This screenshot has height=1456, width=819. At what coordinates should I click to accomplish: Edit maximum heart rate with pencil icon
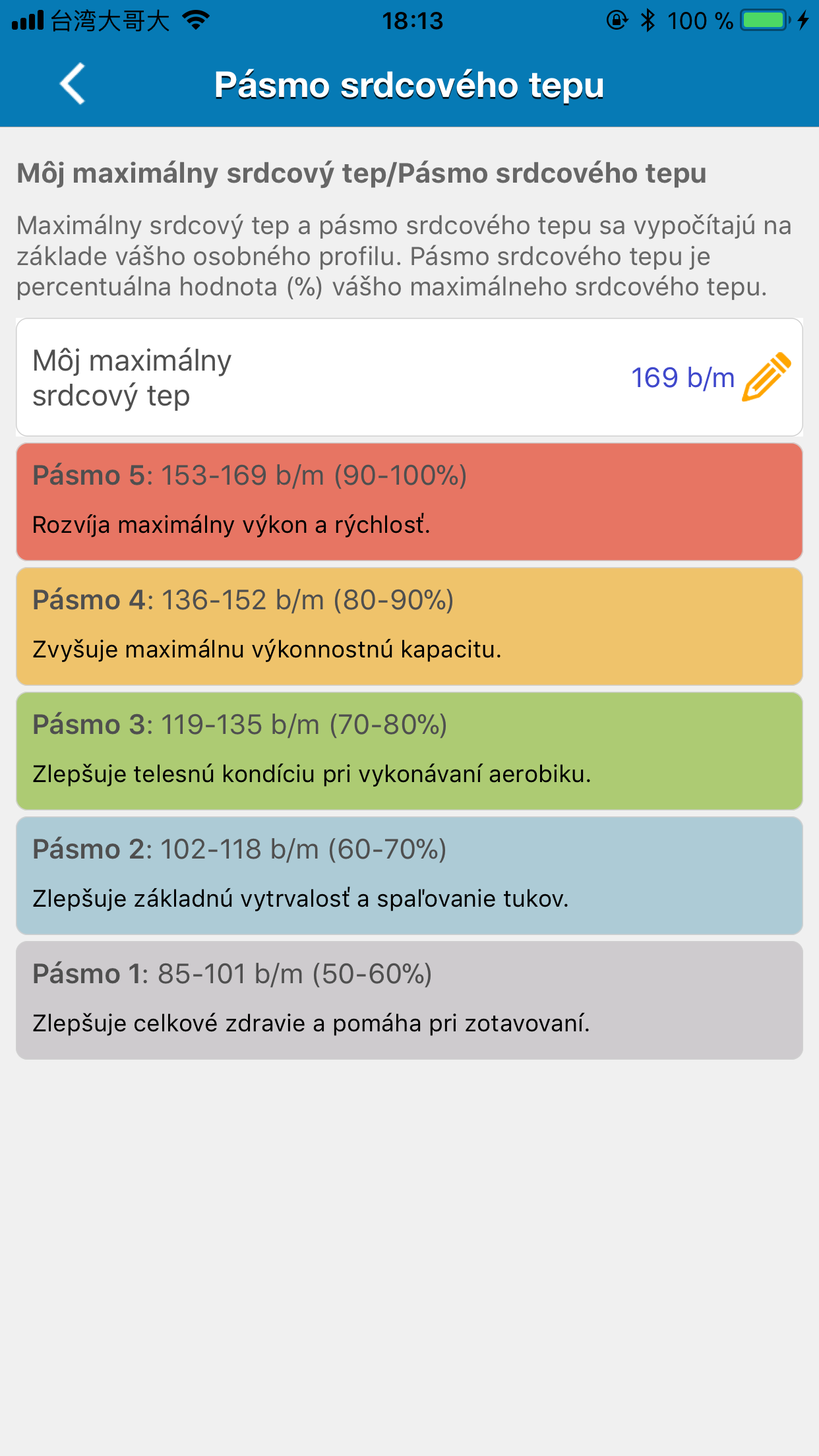[766, 377]
